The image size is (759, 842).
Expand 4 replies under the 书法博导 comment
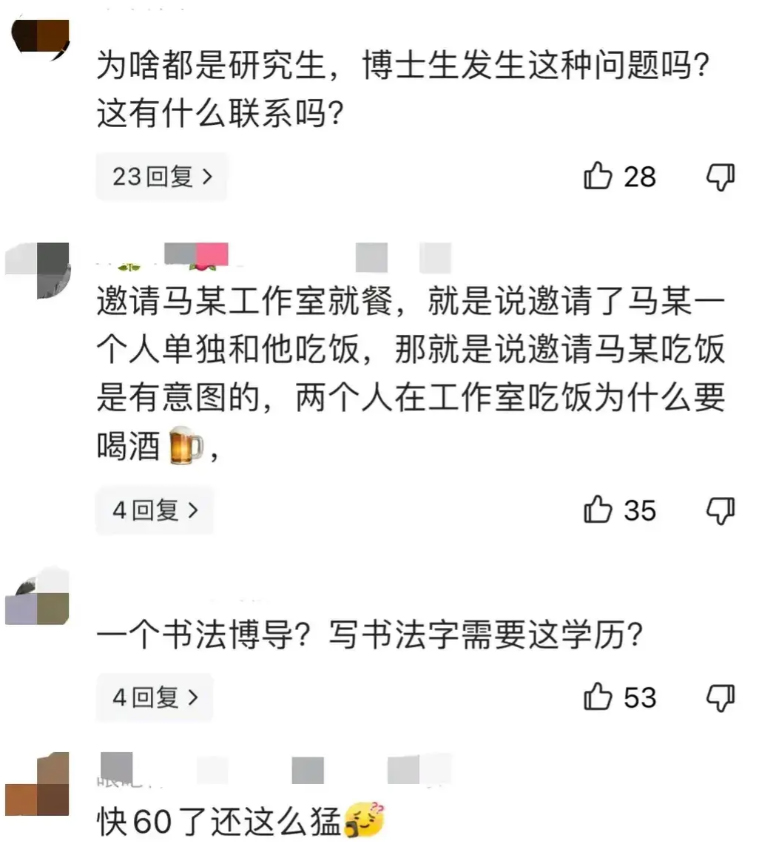[155, 697]
